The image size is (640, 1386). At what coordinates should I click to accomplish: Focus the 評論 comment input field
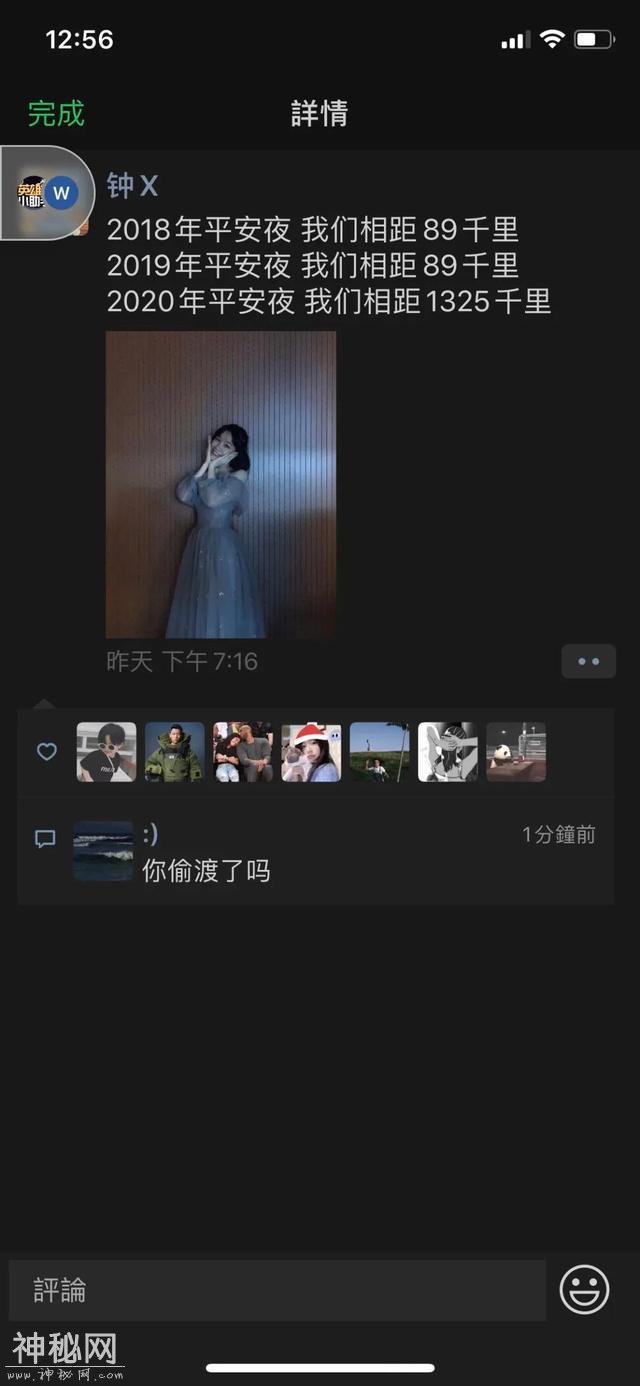pos(277,1290)
